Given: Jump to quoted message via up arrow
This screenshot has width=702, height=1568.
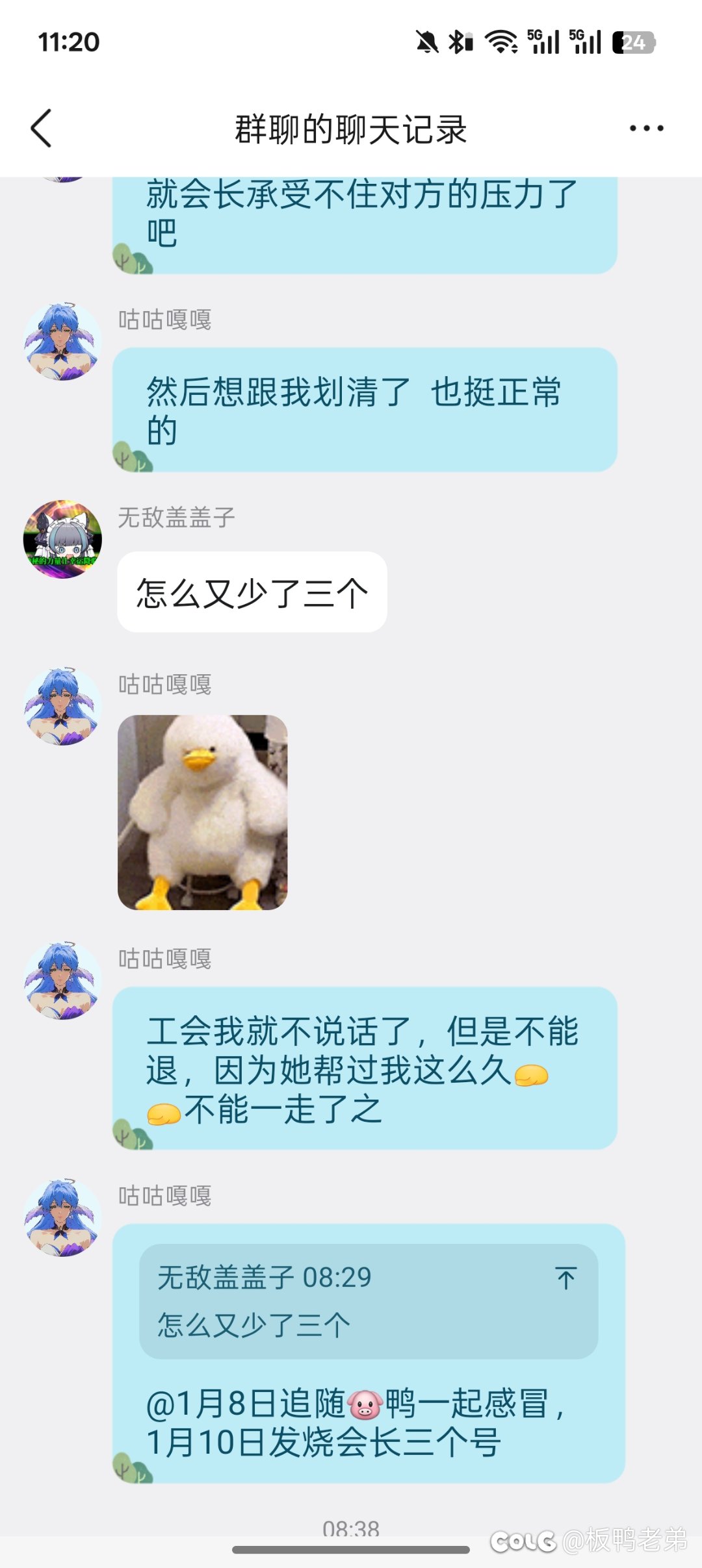Looking at the screenshot, I should (x=565, y=1278).
